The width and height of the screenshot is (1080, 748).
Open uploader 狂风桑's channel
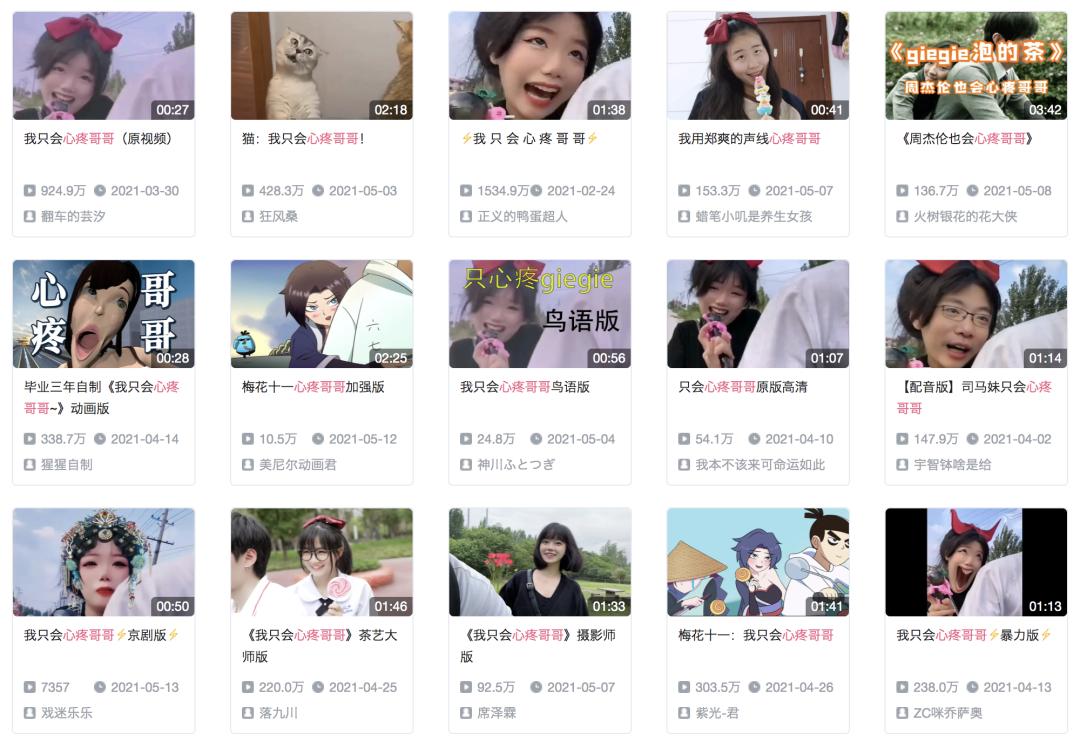[x=278, y=216]
